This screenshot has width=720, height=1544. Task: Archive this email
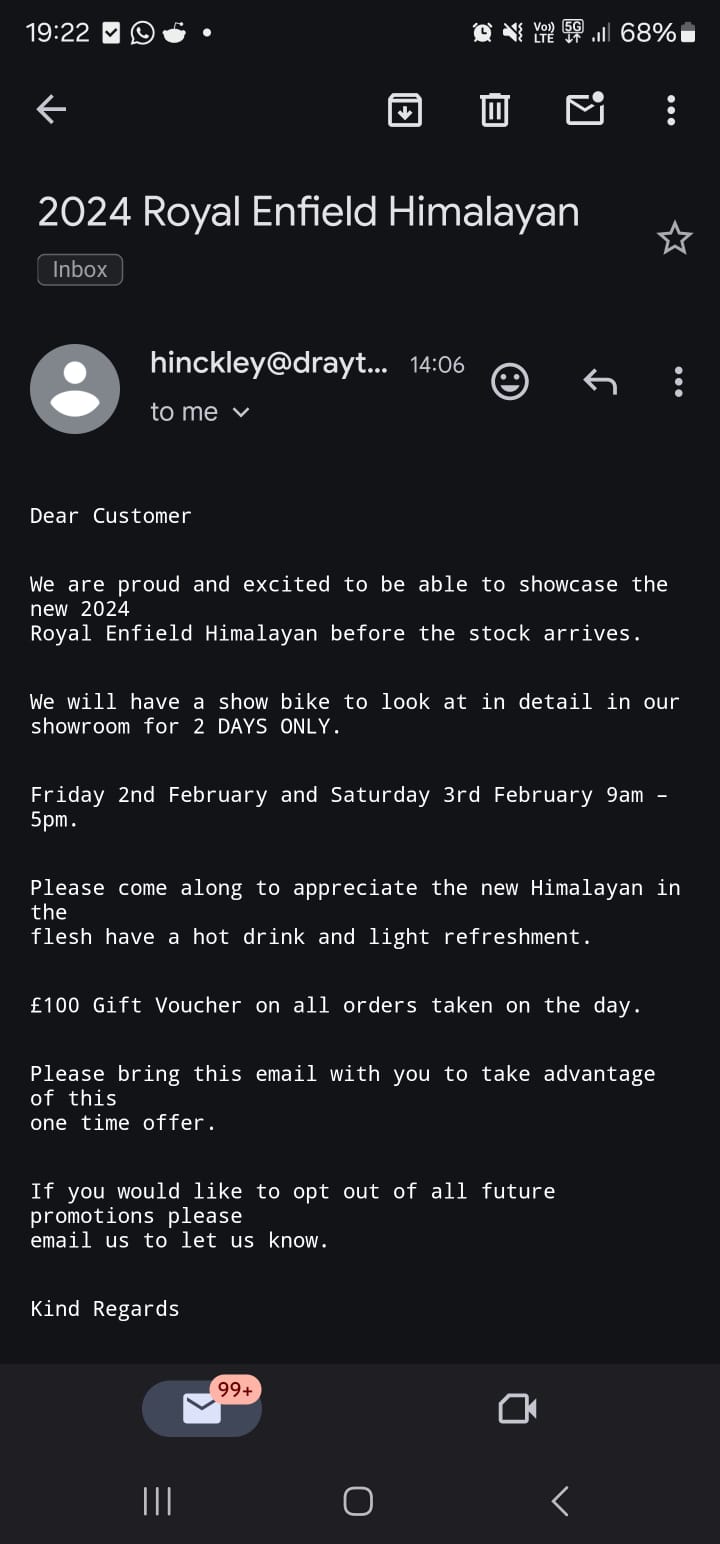pyautogui.click(x=404, y=110)
